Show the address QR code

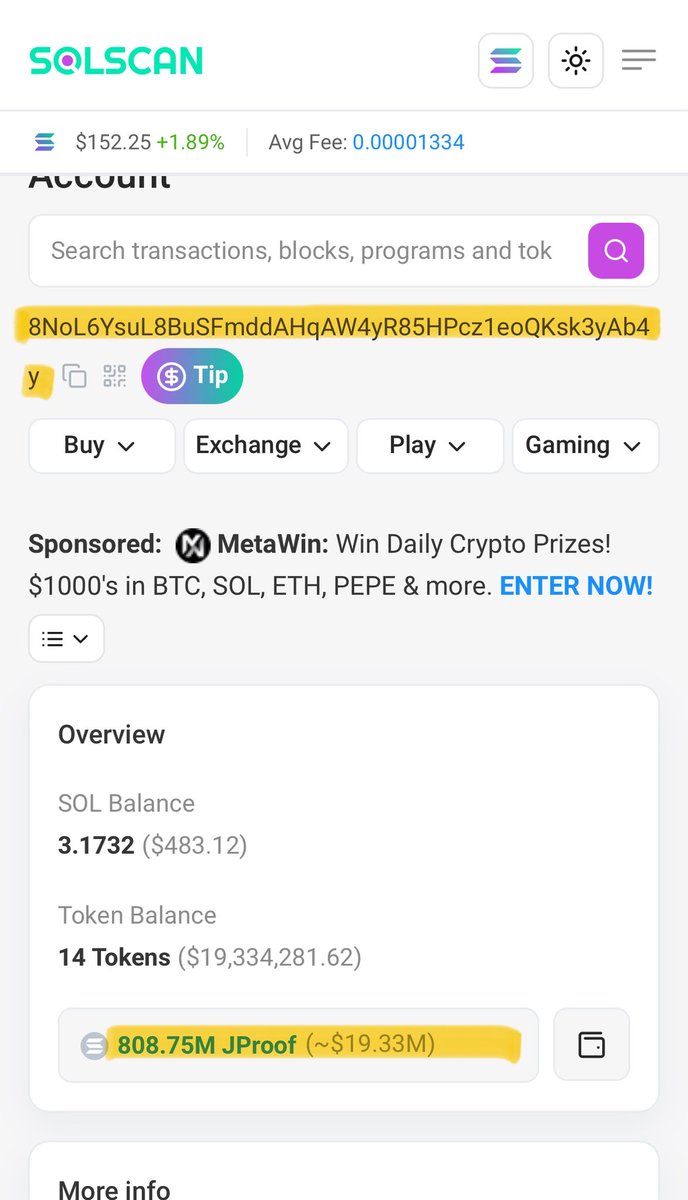tap(115, 376)
